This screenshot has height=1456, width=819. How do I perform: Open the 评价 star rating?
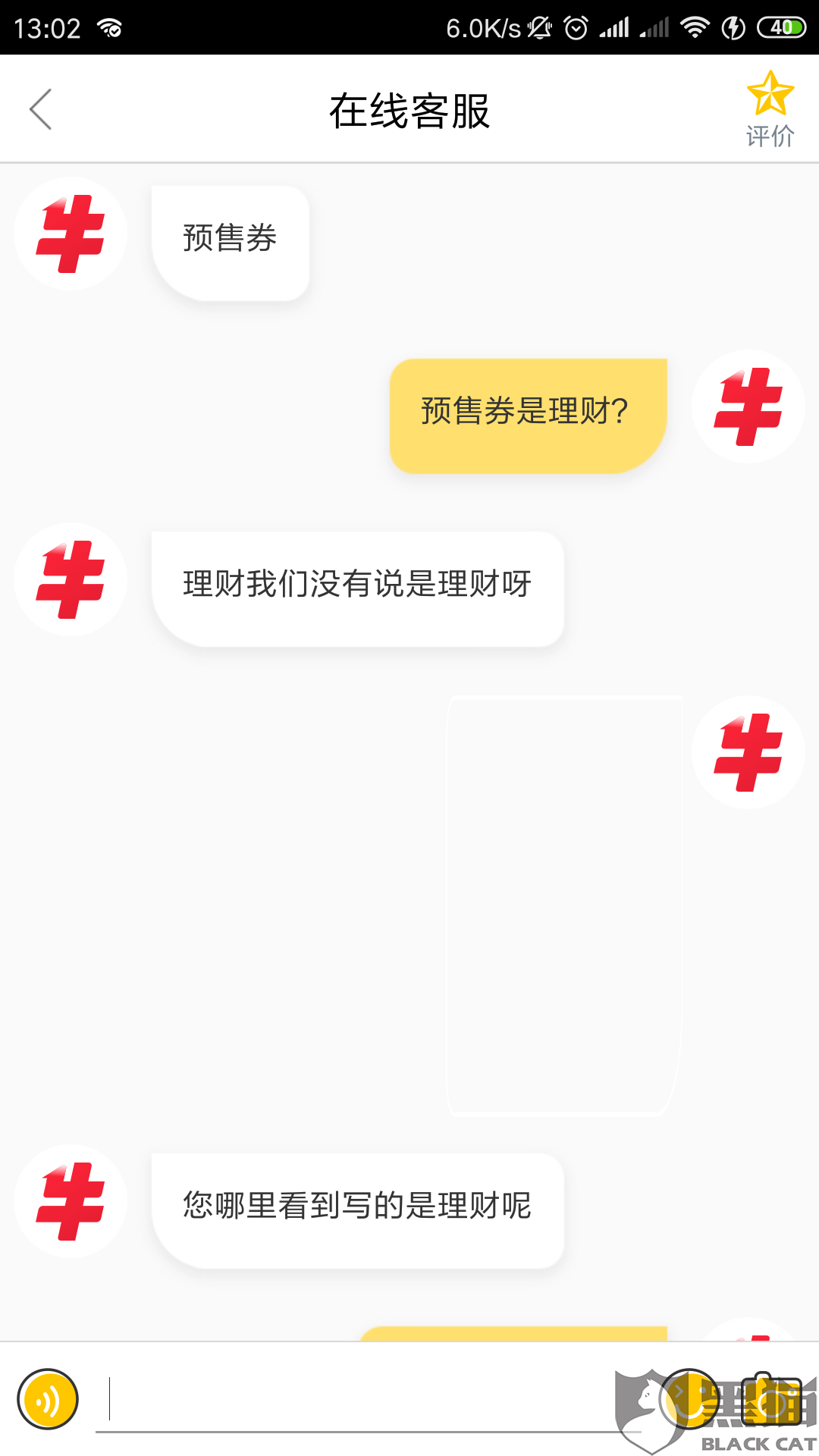pyautogui.click(x=770, y=109)
